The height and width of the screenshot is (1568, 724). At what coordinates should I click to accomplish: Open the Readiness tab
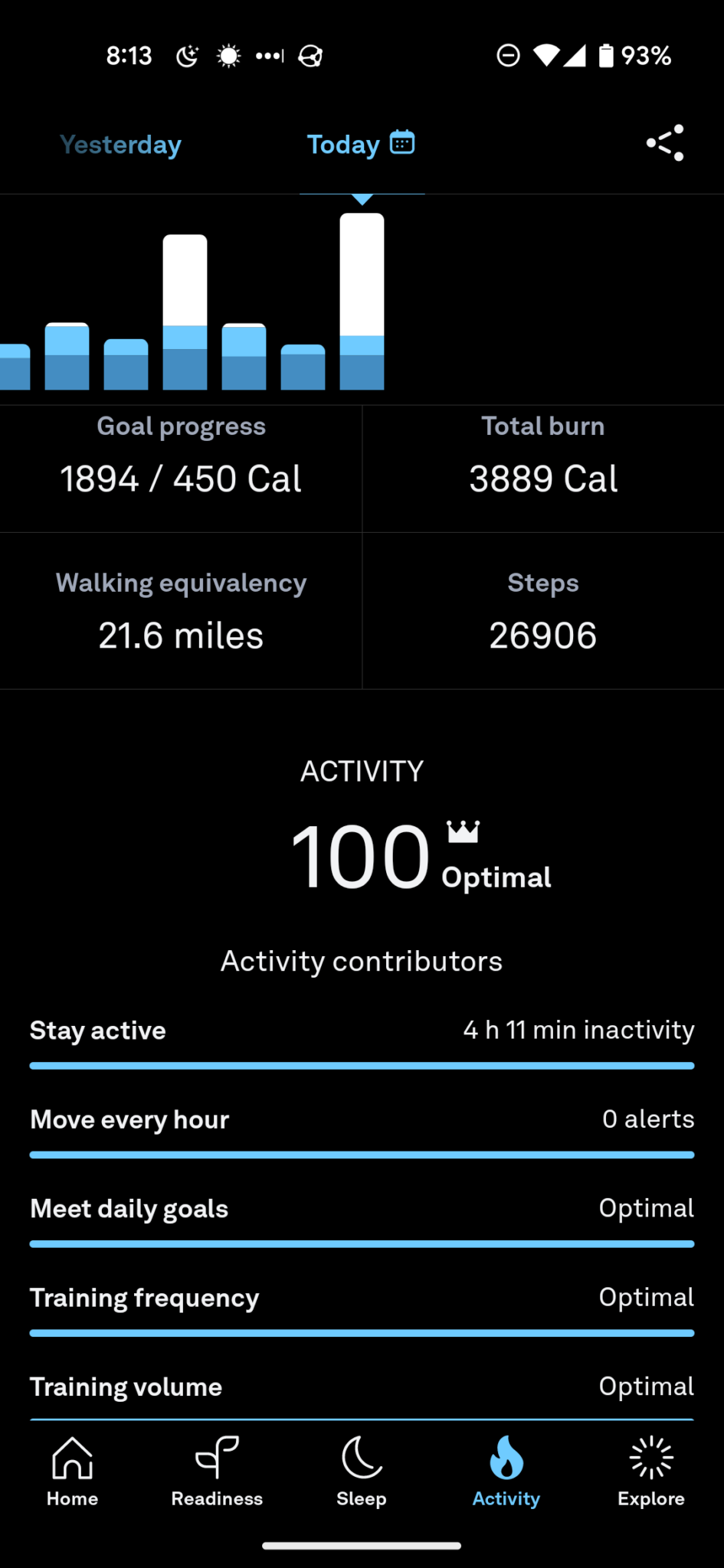pos(217,1472)
